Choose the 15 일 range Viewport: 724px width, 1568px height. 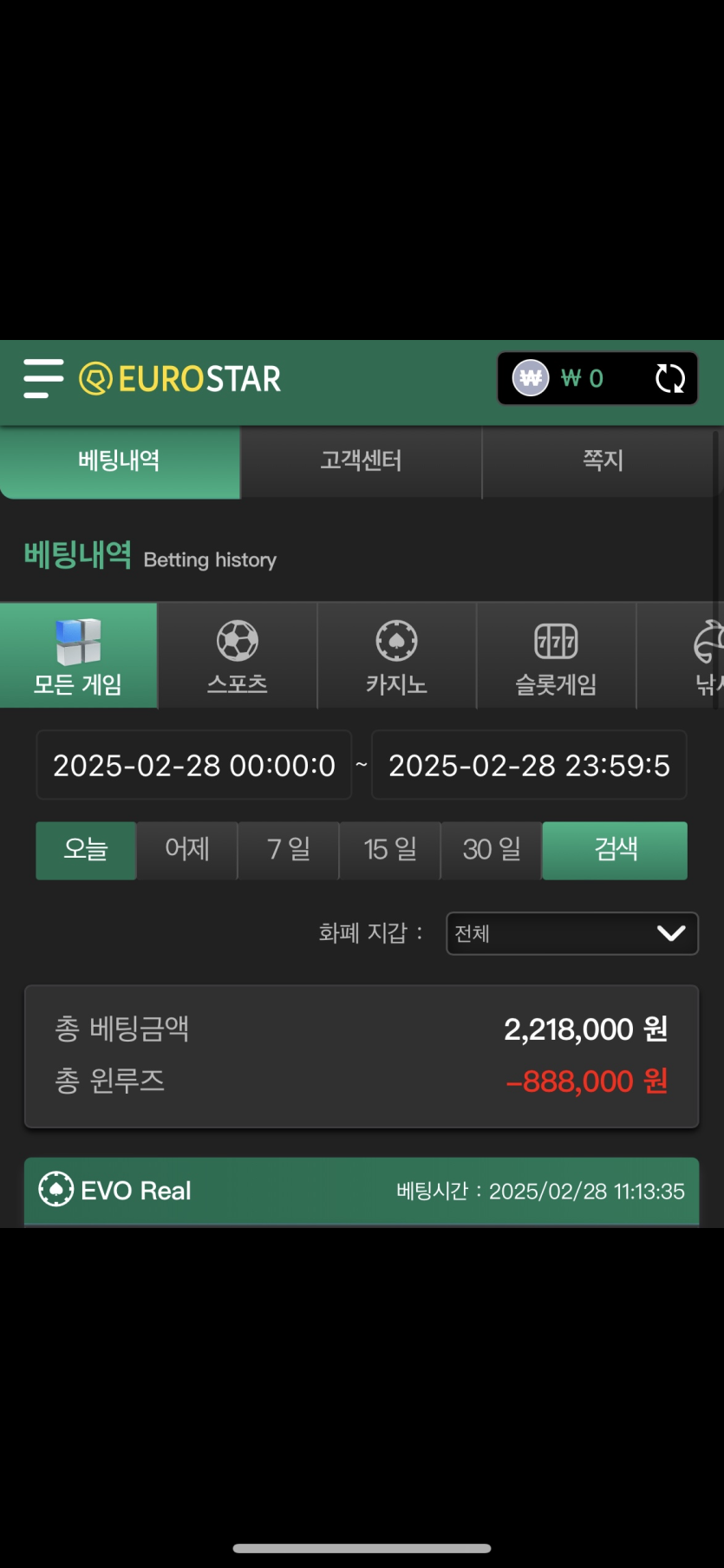[x=390, y=850]
